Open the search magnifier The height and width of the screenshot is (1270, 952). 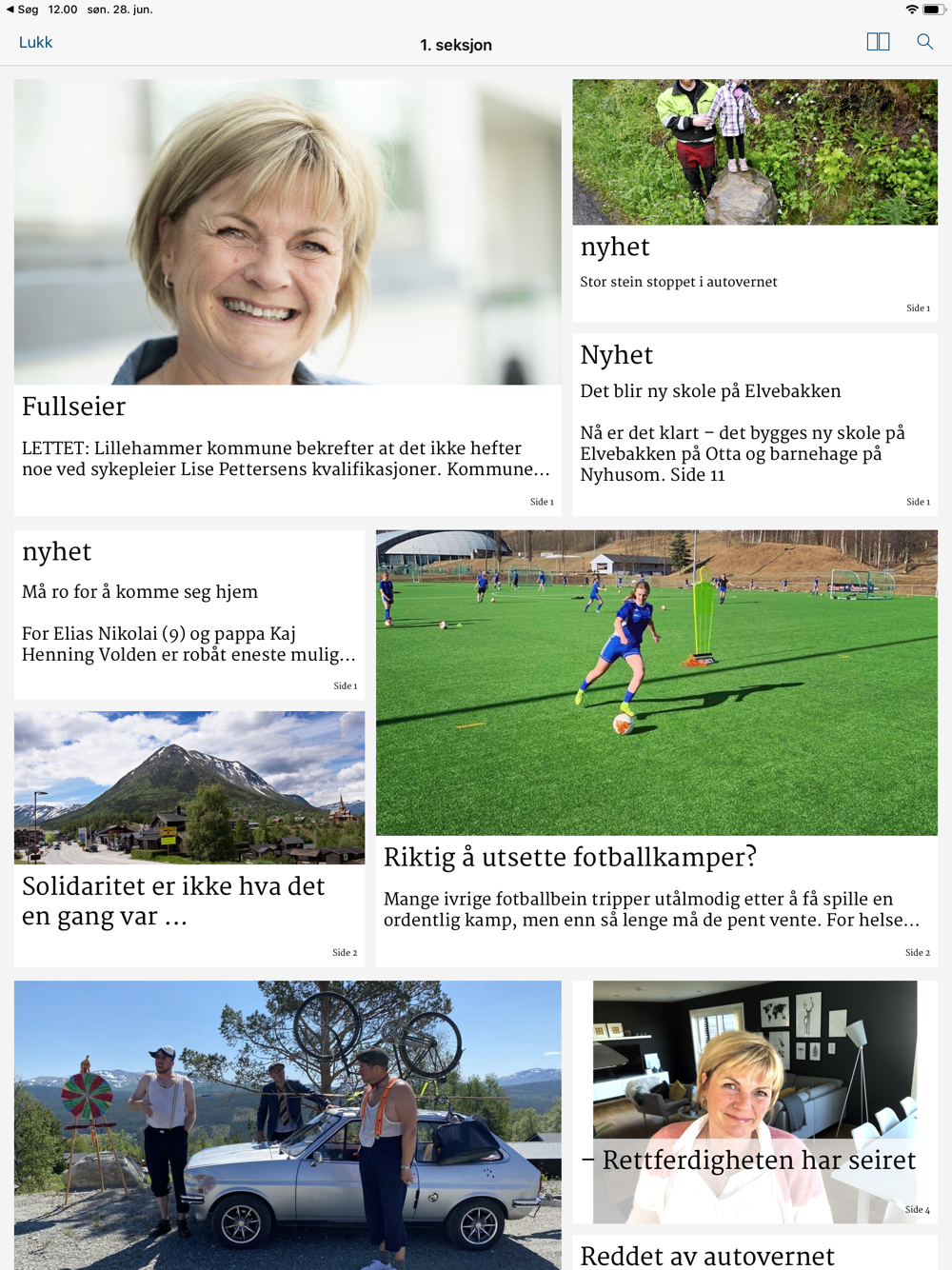924,42
